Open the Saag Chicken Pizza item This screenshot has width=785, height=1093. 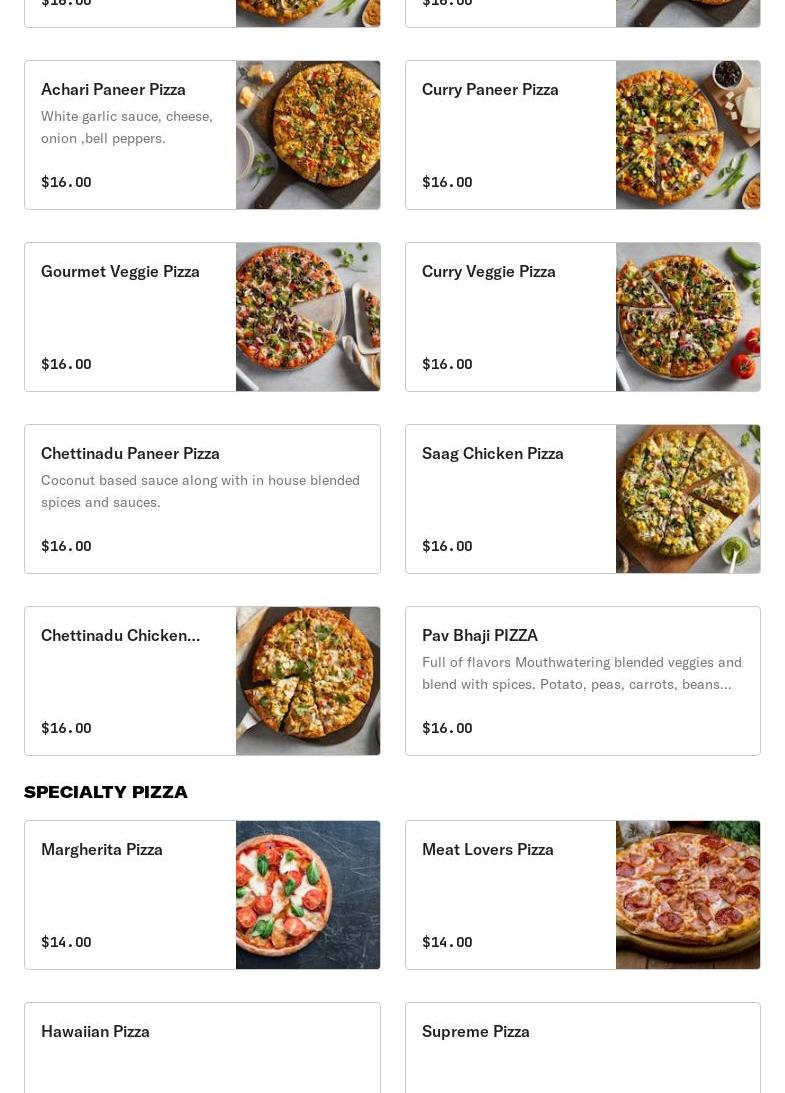pos(582,499)
